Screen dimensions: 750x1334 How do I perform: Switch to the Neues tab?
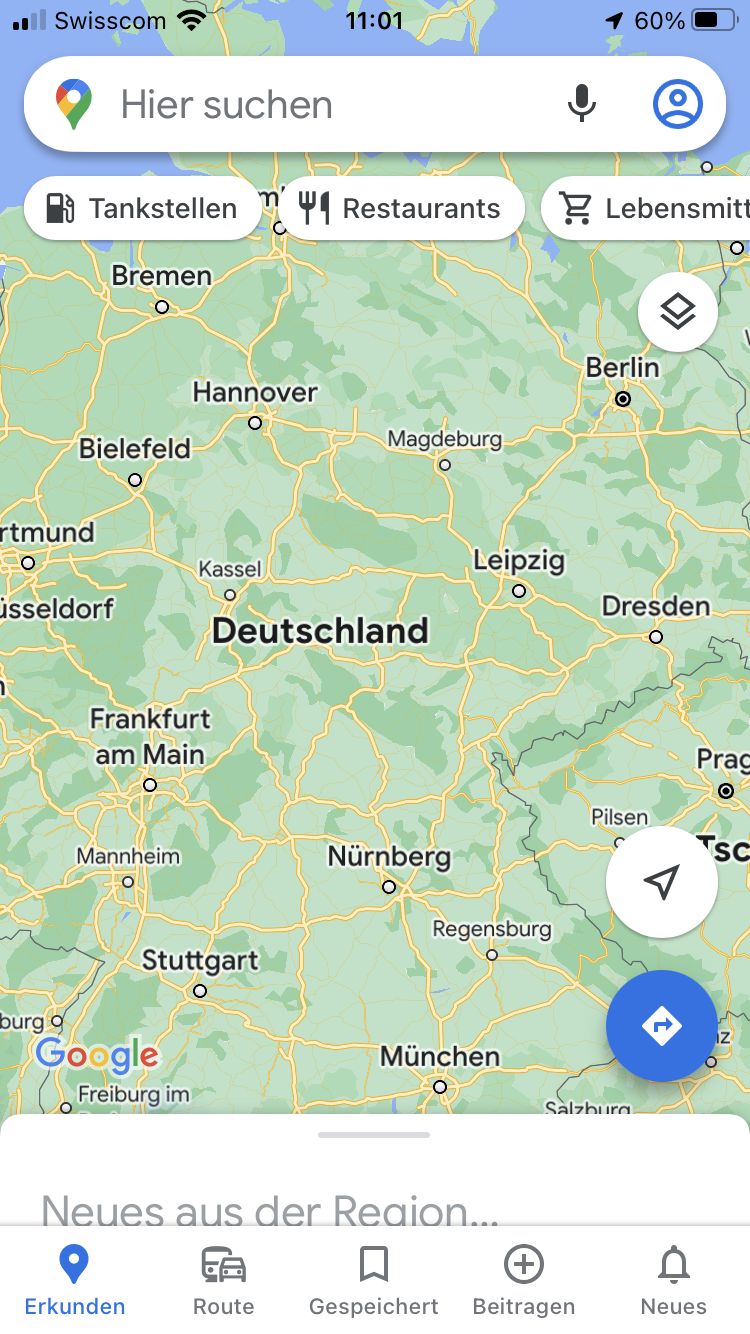pos(674,1282)
